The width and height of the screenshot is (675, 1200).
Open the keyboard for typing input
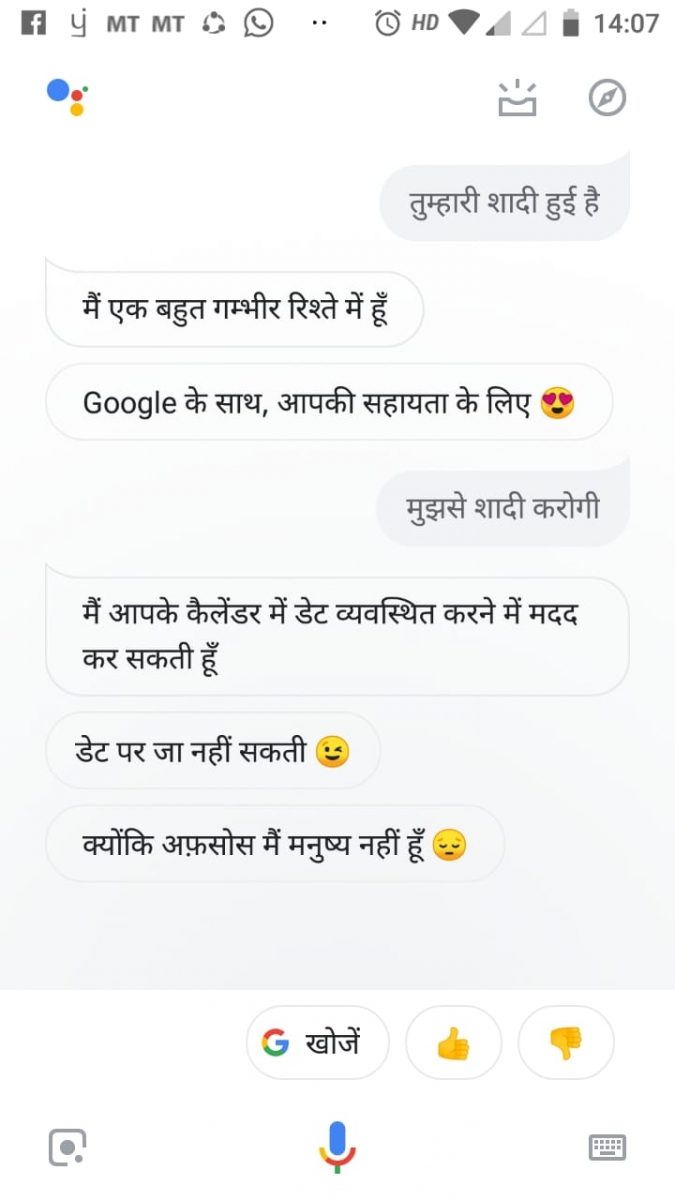(607, 1147)
